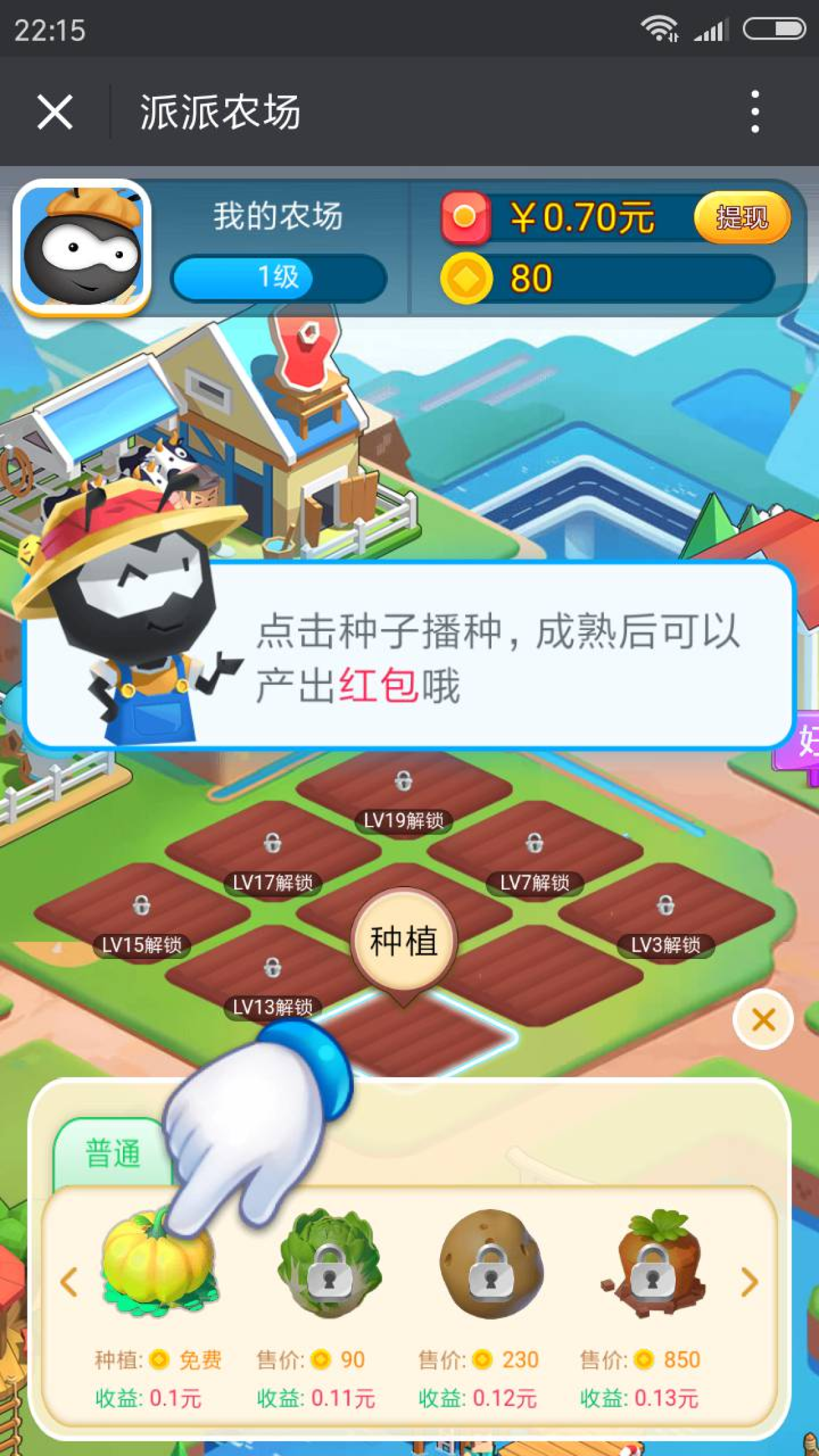Dismiss the seed panel with the X
This screenshot has width=819, height=1456.
763,1020
